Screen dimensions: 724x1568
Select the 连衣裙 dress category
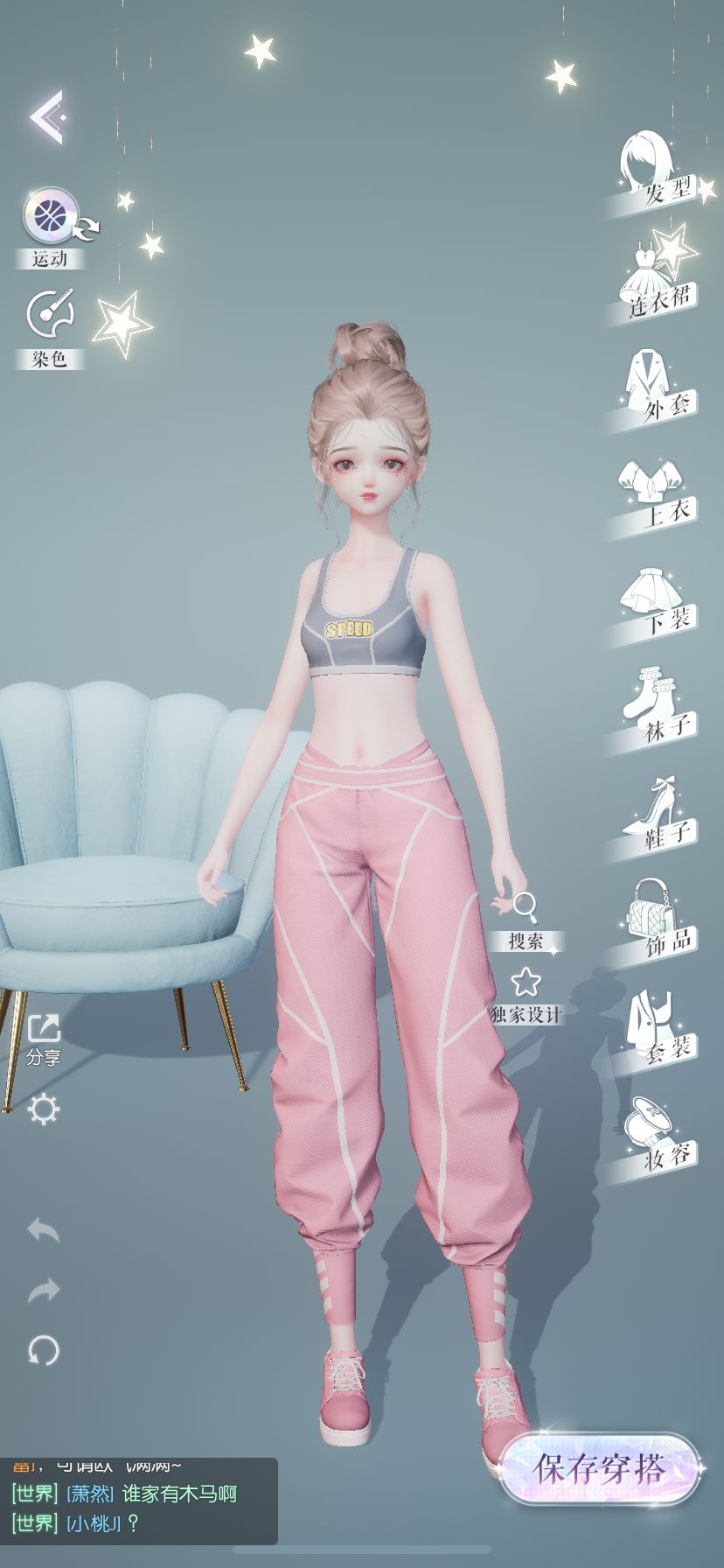[x=655, y=278]
